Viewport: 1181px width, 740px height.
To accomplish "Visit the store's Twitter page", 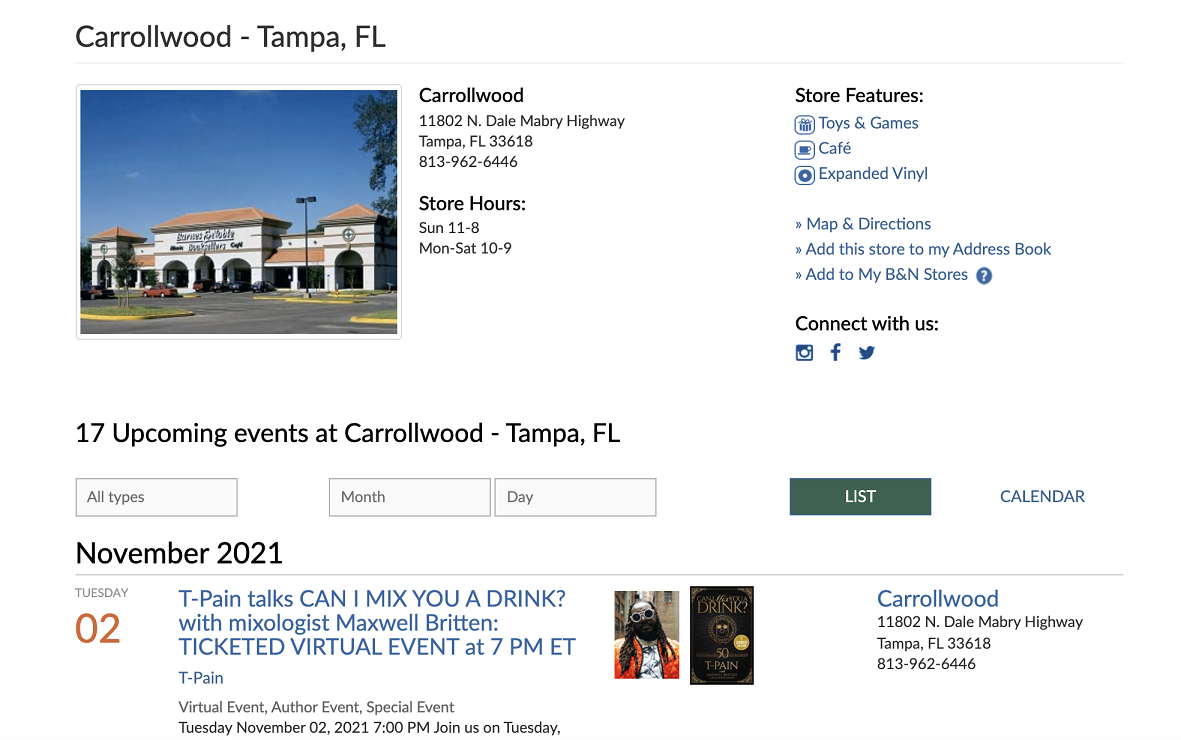I will (x=867, y=352).
